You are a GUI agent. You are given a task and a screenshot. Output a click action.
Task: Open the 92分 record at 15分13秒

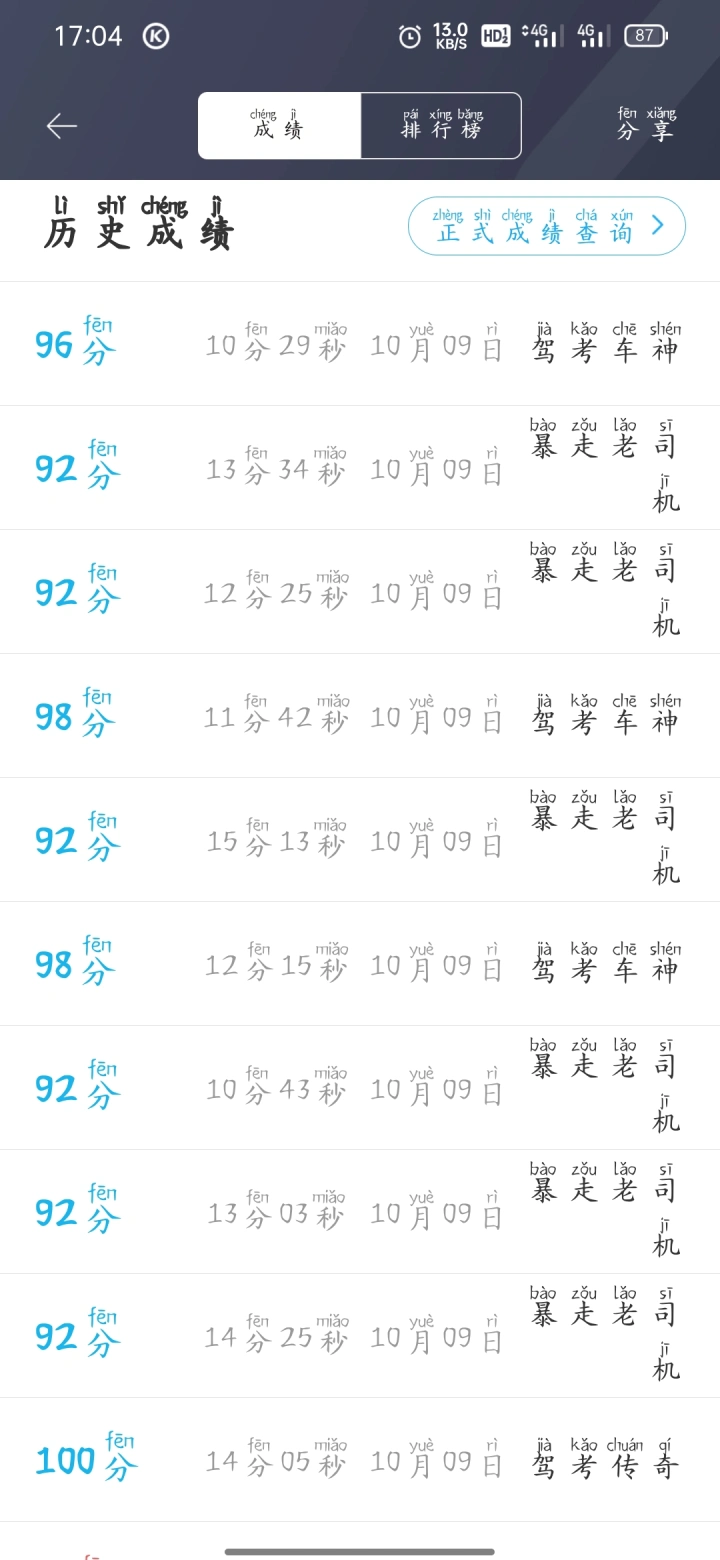(x=360, y=840)
